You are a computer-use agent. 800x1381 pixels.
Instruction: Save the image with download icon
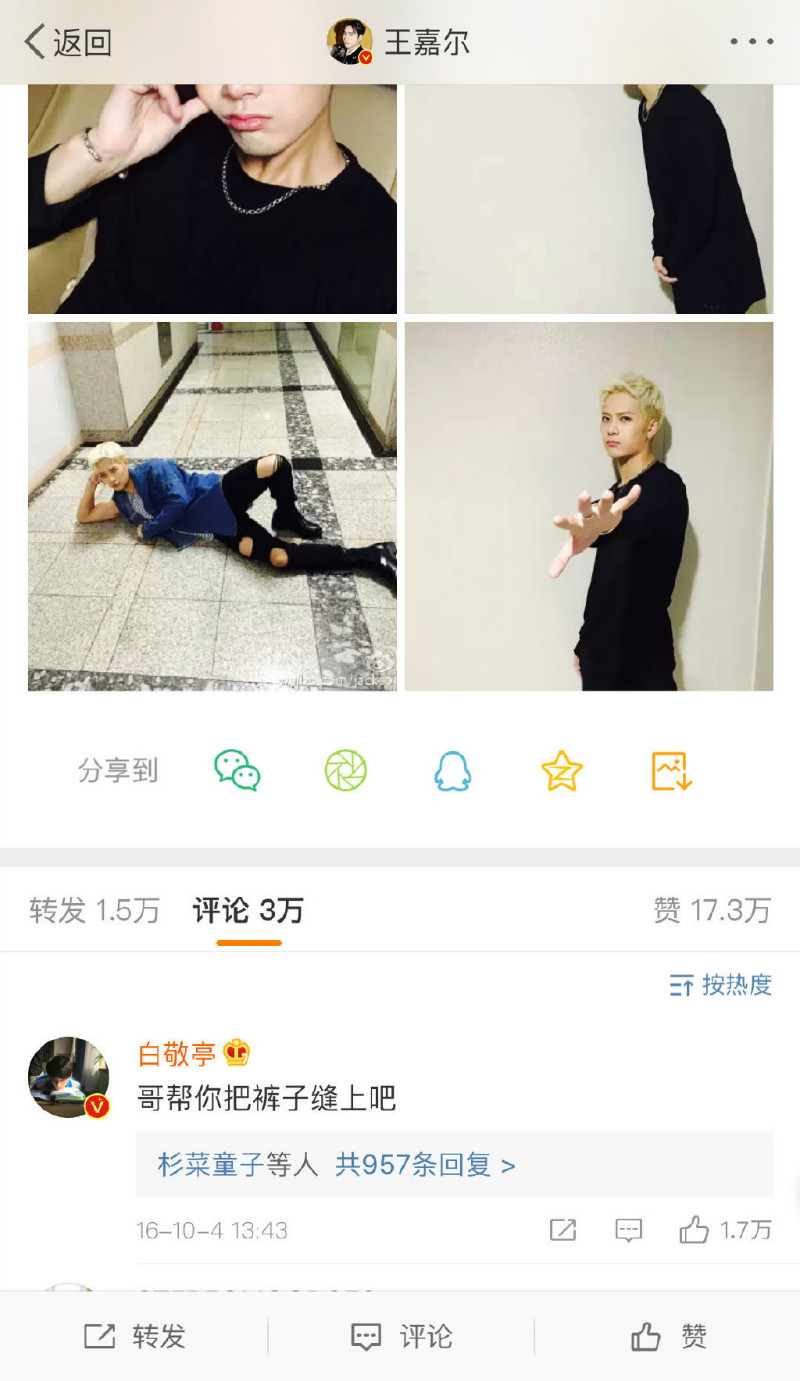click(x=671, y=771)
